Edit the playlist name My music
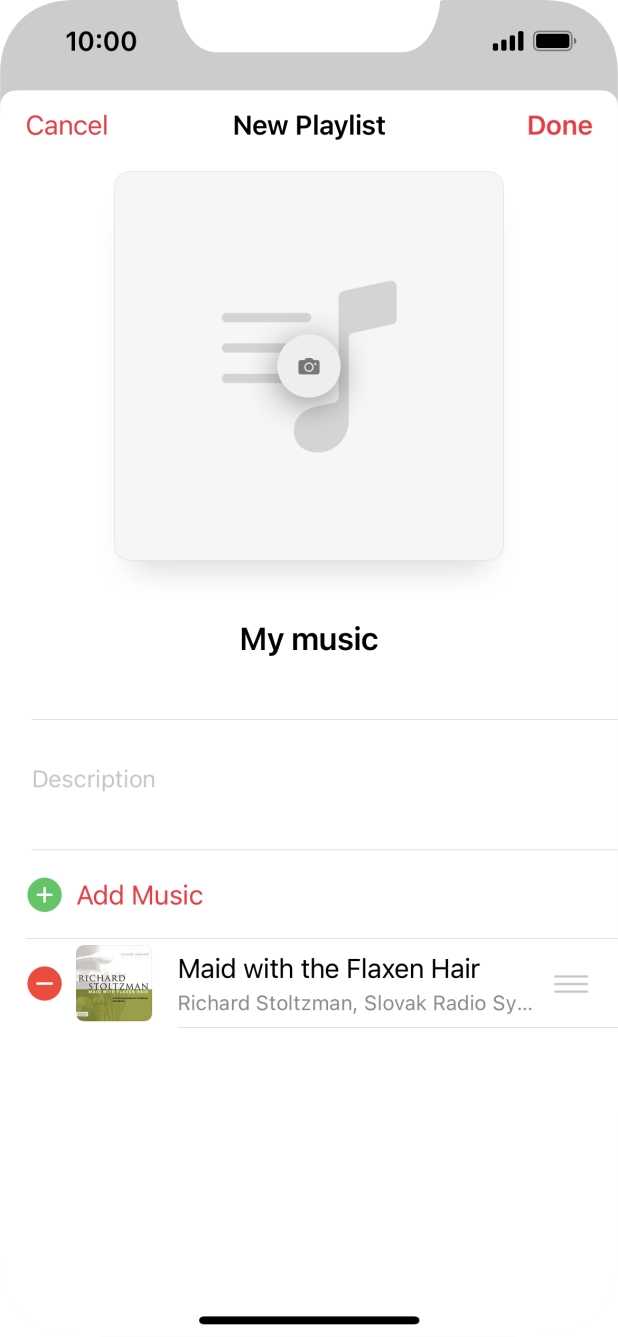Image resolution: width=618 pixels, height=1337 pixels. click(x=309, y=640)
